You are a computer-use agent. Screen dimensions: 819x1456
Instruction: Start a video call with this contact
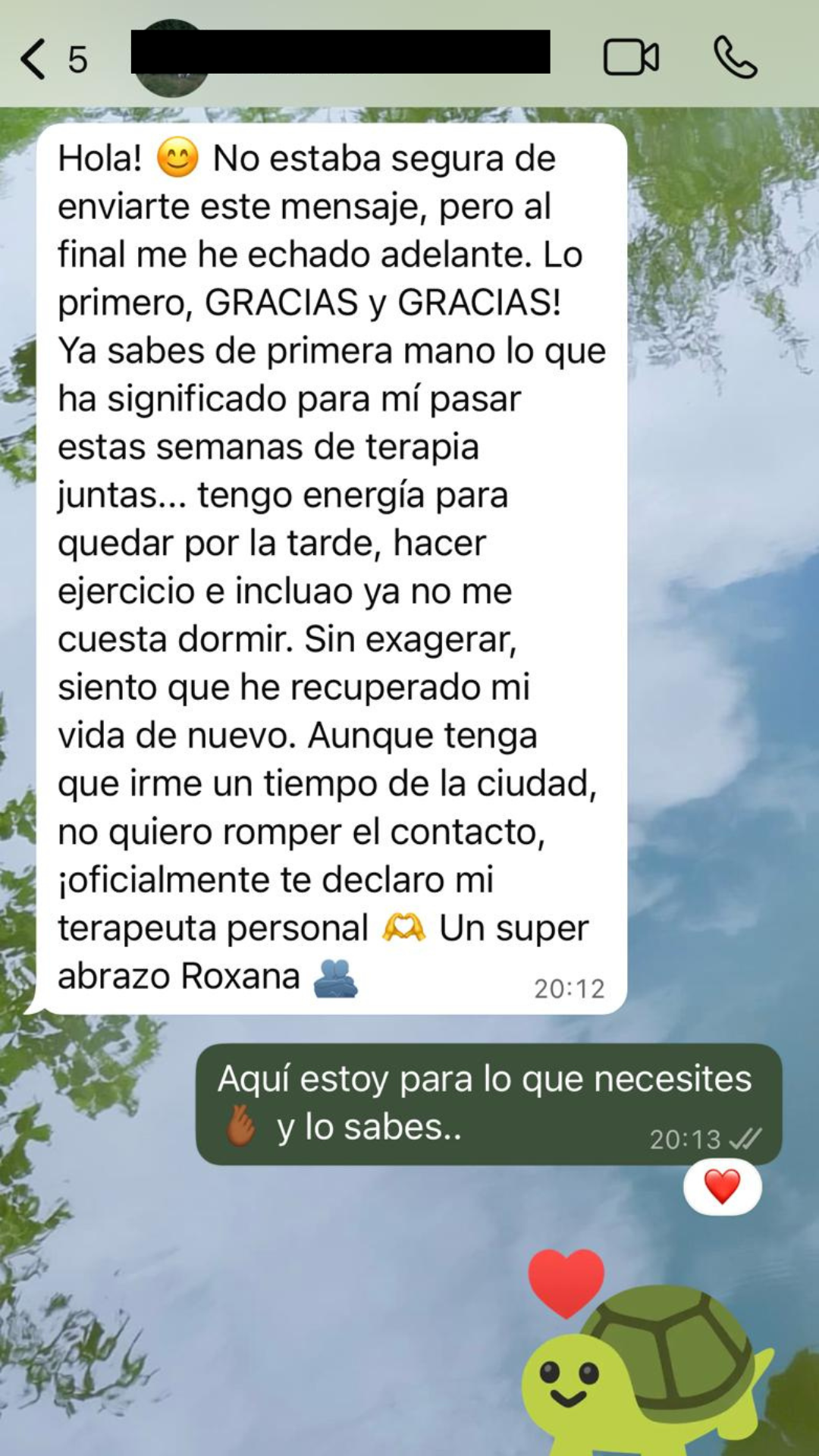[x=630, y=58]
